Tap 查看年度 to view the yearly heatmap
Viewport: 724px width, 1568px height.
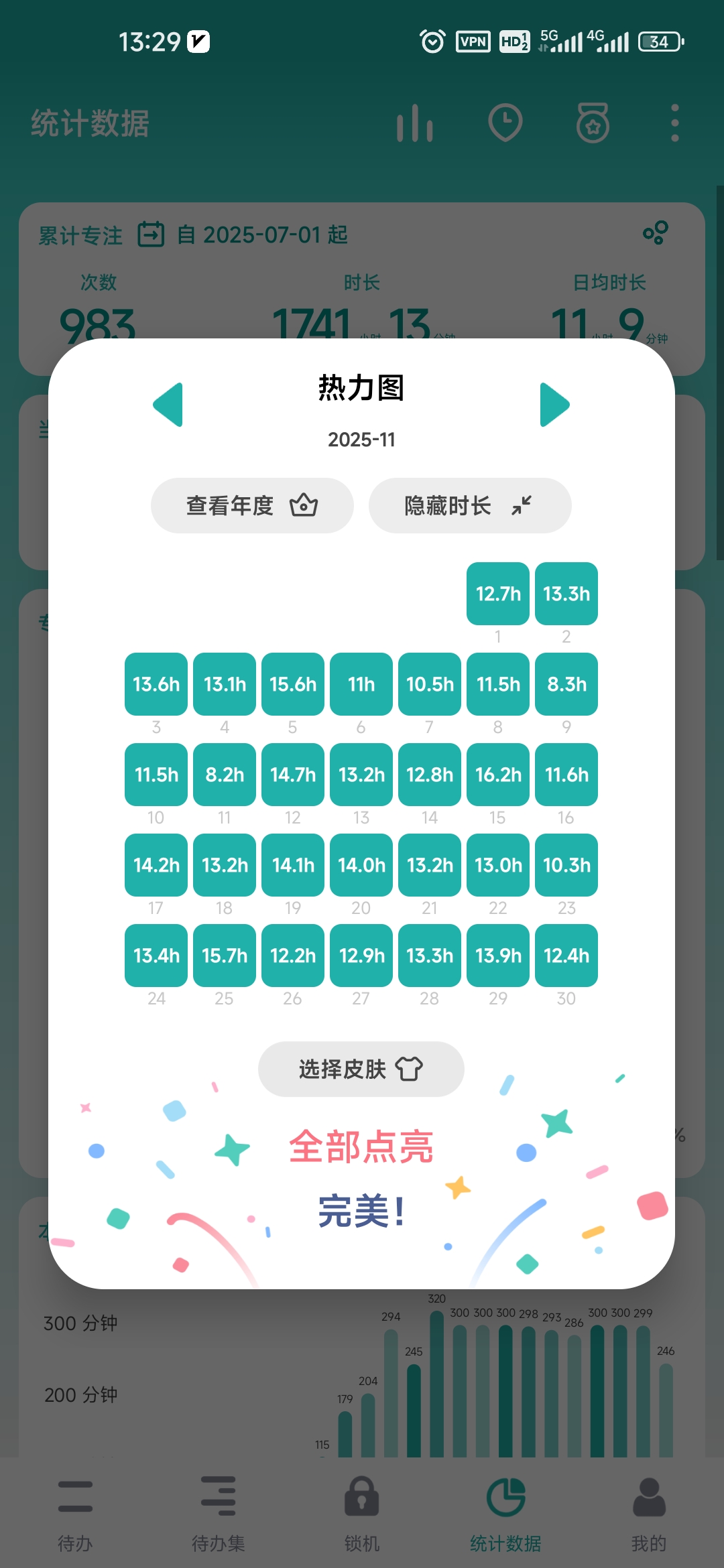252,505
